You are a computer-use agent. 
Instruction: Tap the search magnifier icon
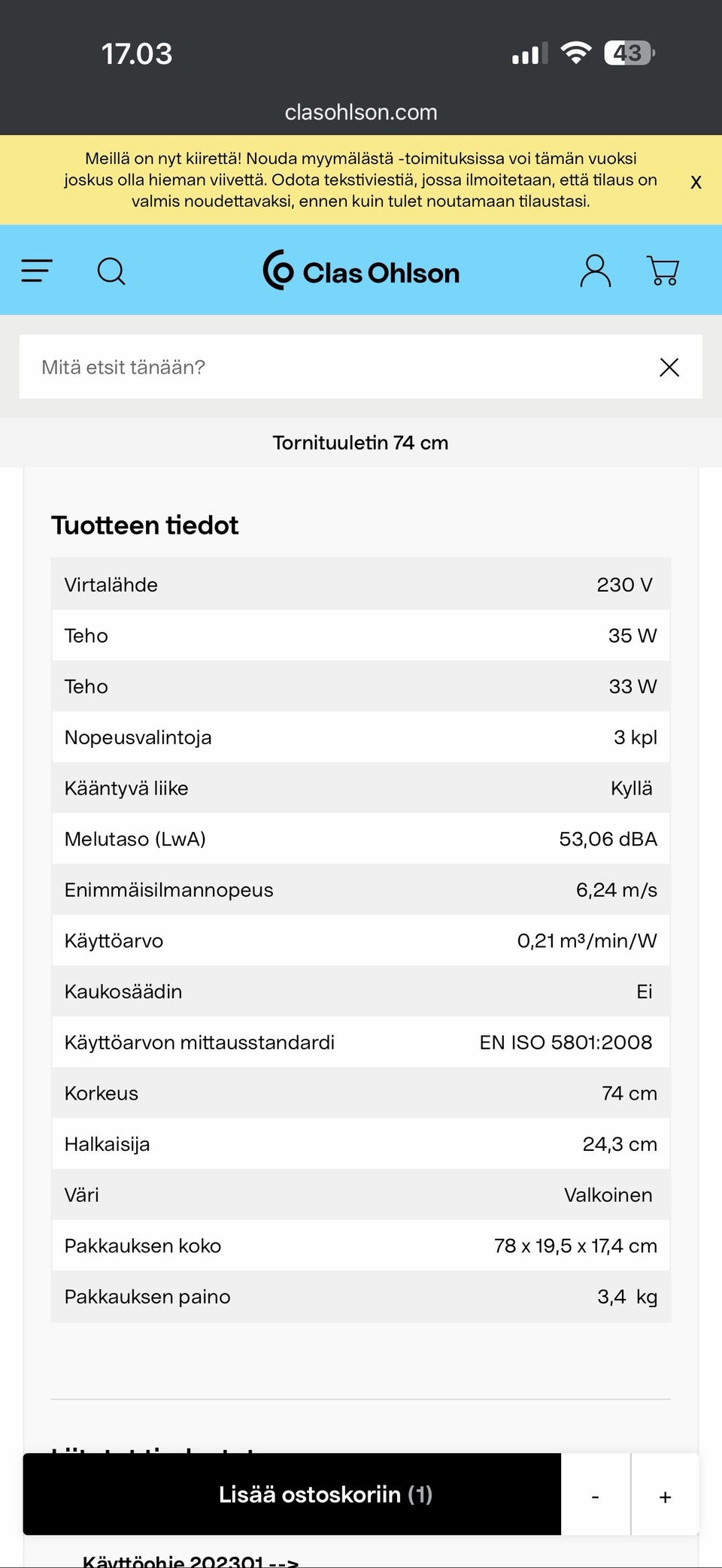tap(111, 271)
